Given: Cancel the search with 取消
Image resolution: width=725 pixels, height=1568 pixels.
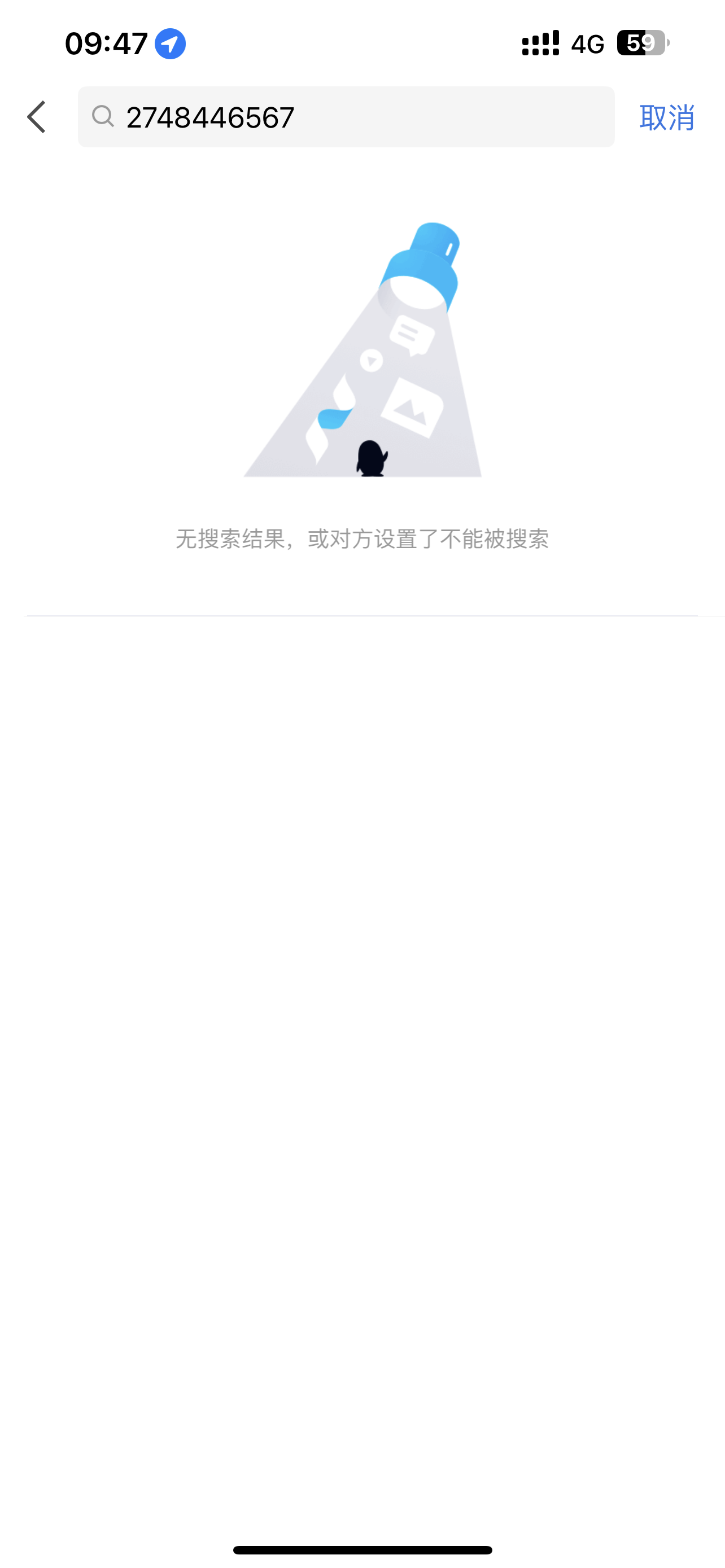Looking at the screenshot, I should pyautogui.click(x=667, y=117).
